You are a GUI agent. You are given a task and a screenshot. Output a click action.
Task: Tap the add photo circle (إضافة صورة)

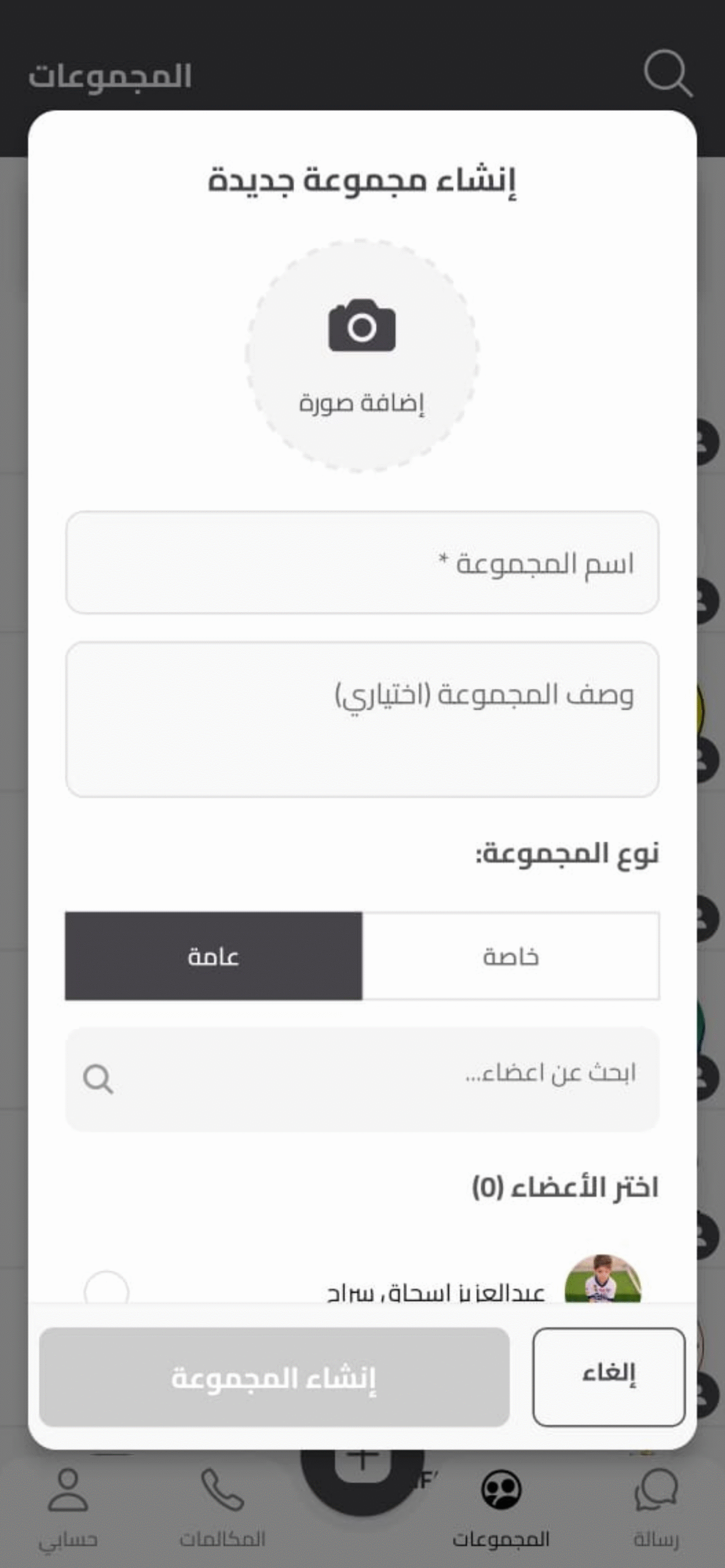click(362, 355)
